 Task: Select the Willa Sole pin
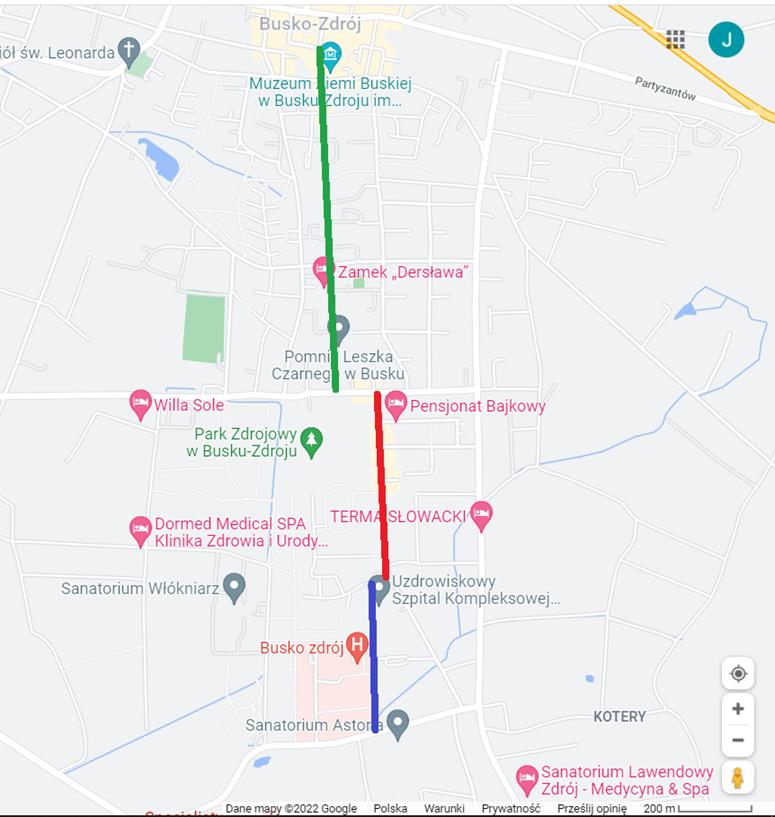click(141, 404)
